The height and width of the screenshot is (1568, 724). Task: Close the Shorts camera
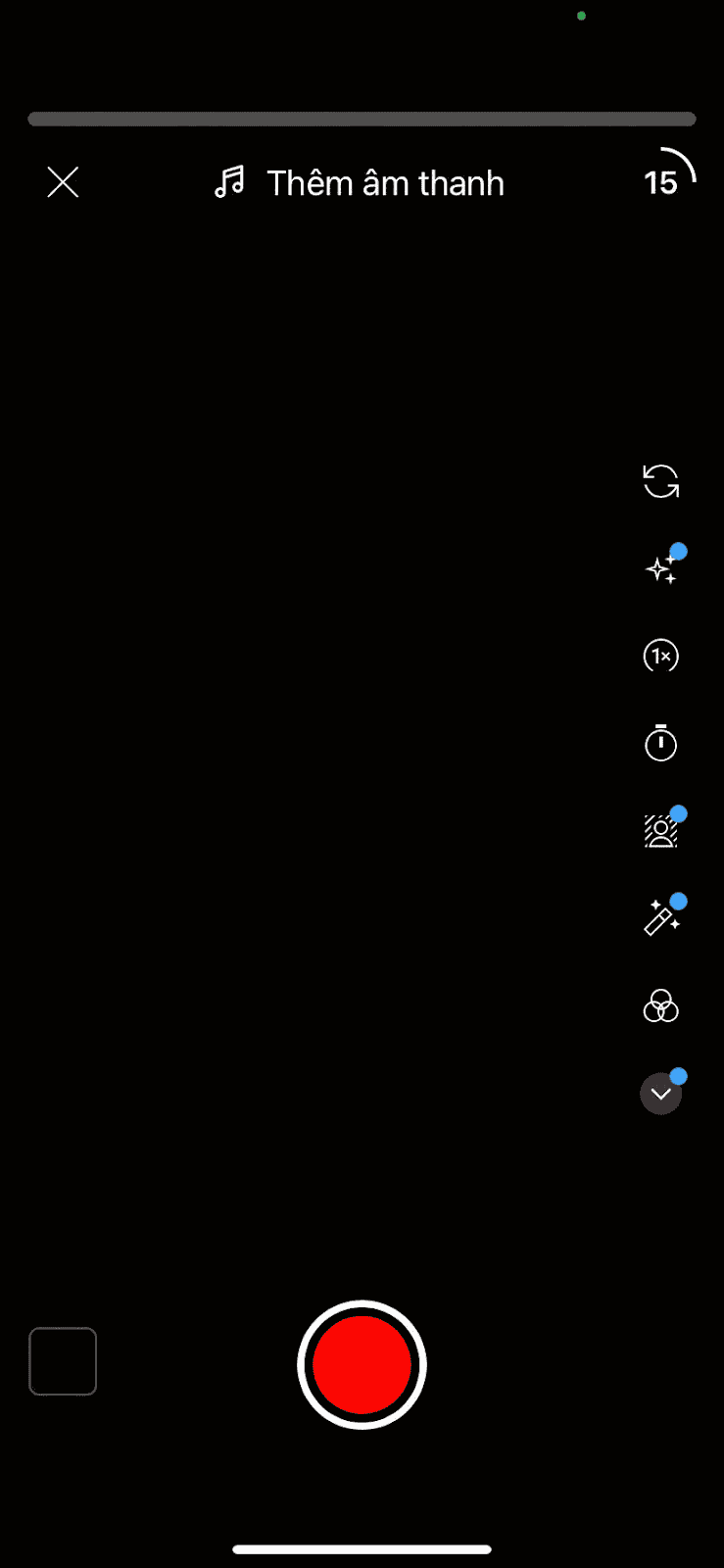[63, 182]
